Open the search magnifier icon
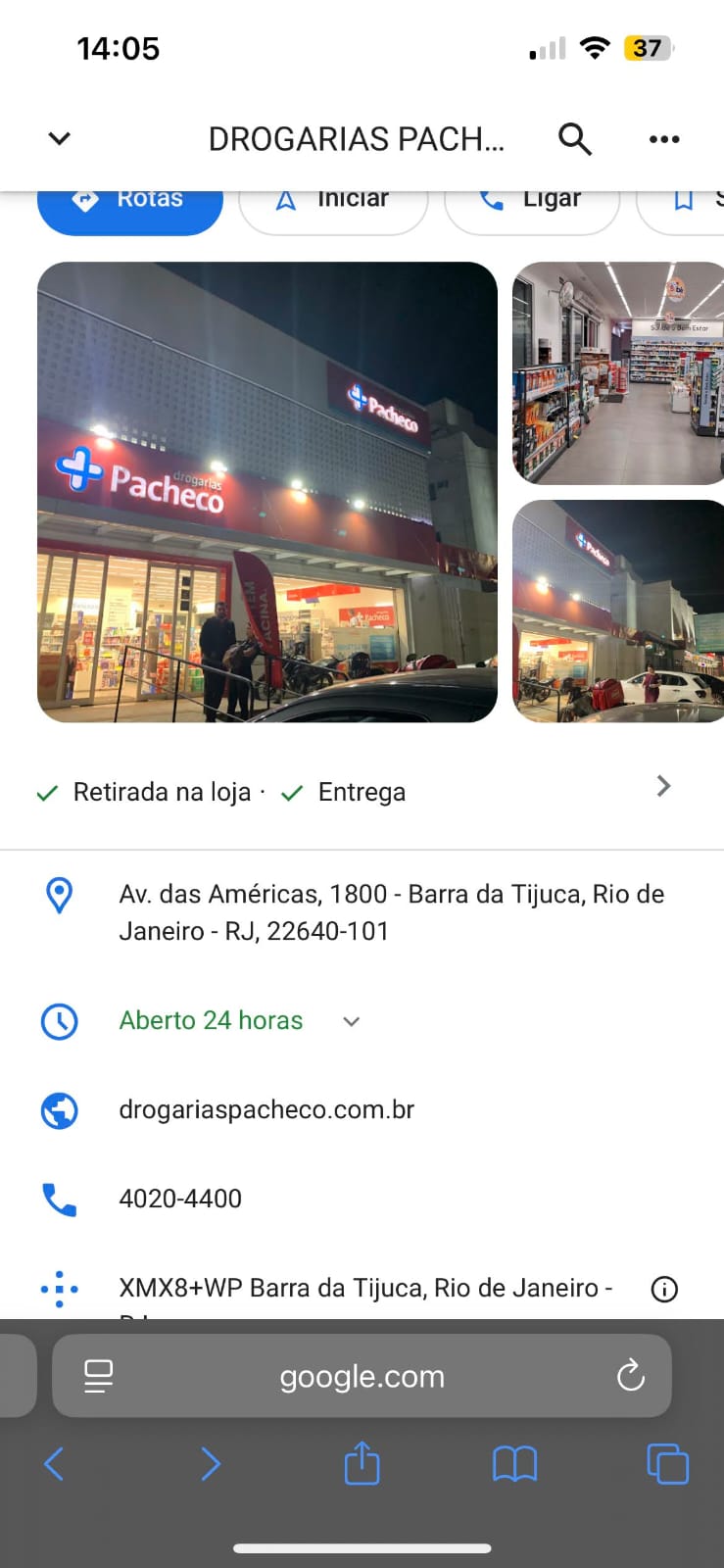 (575, 139)
